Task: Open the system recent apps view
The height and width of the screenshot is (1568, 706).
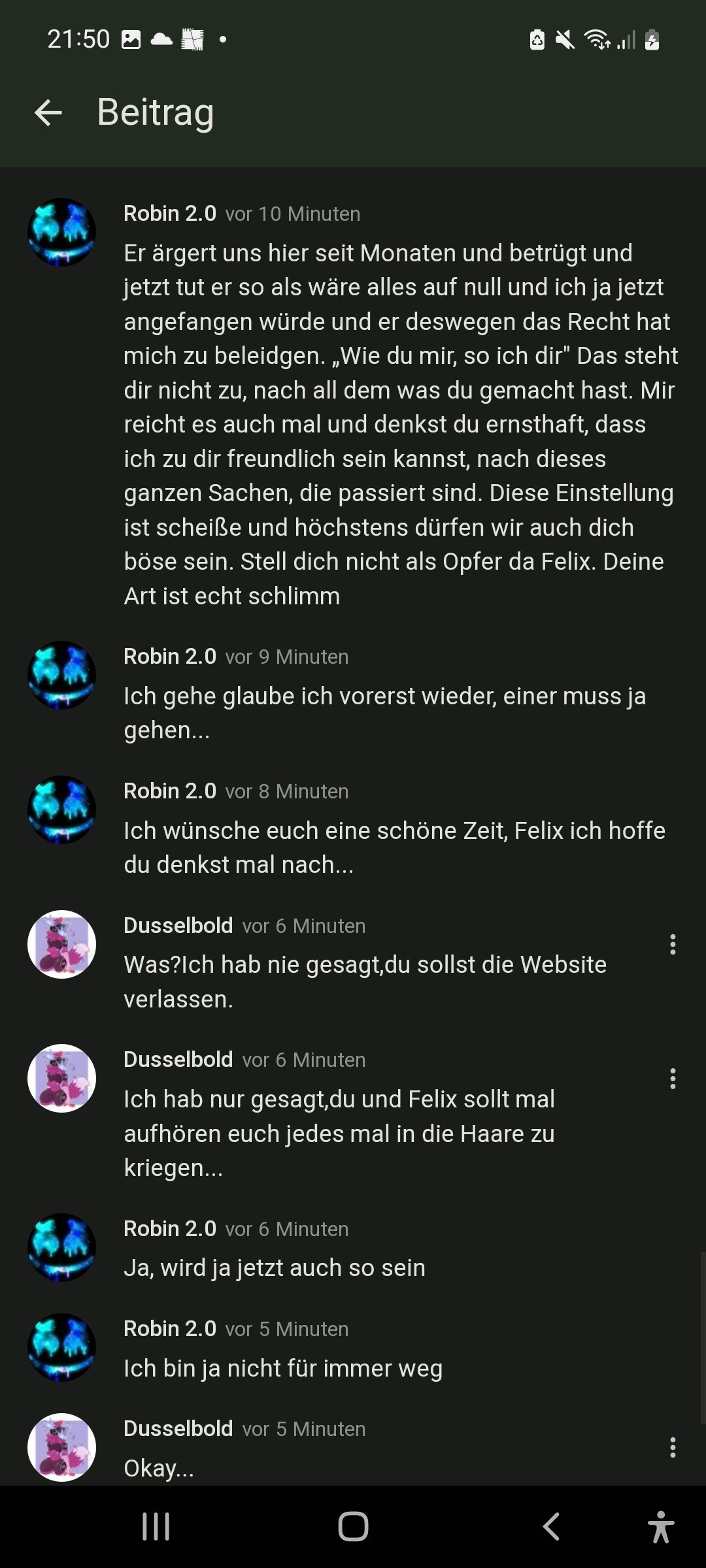Action: 156,1527
